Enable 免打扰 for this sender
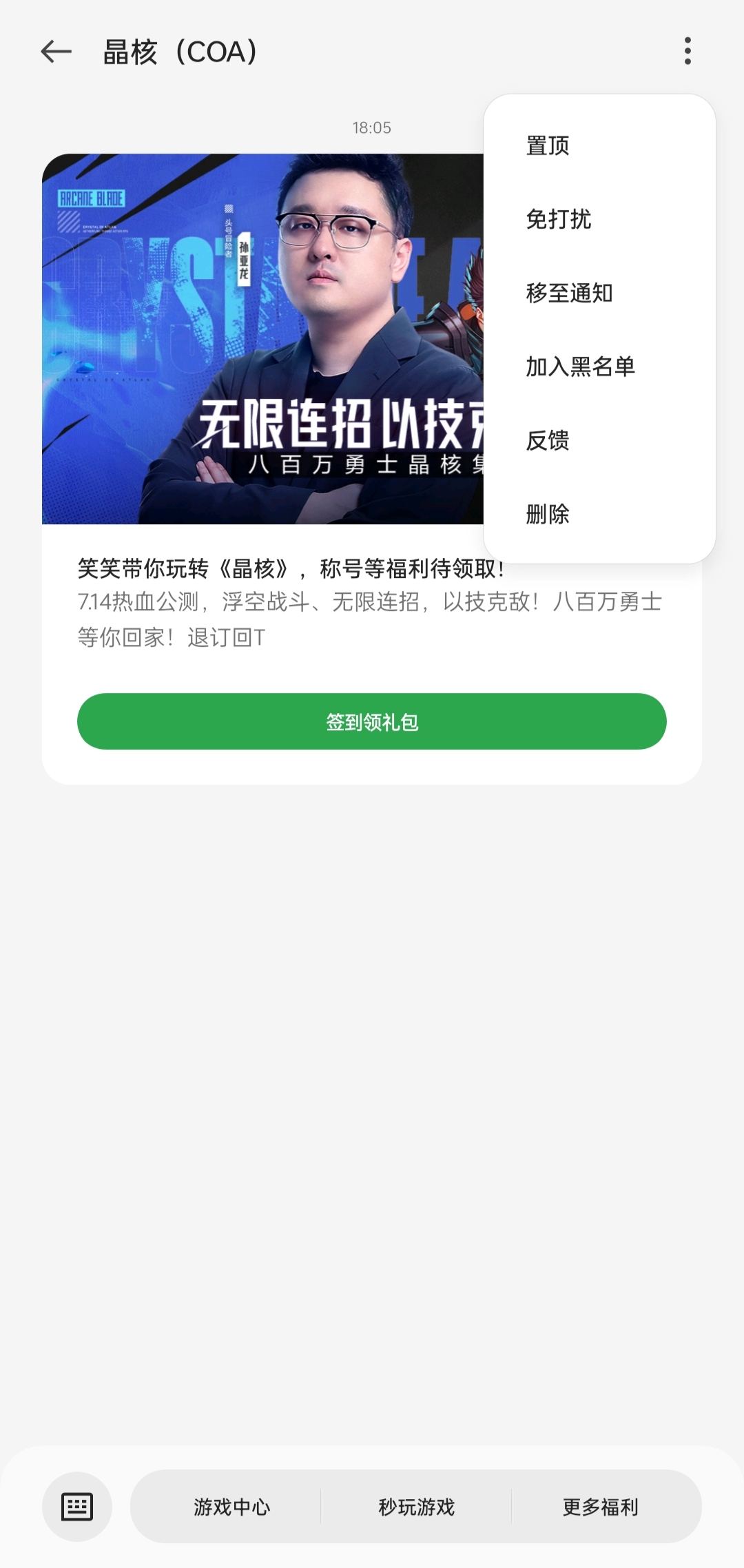This screenshot has height=1568, width=744. pos(599,220)
